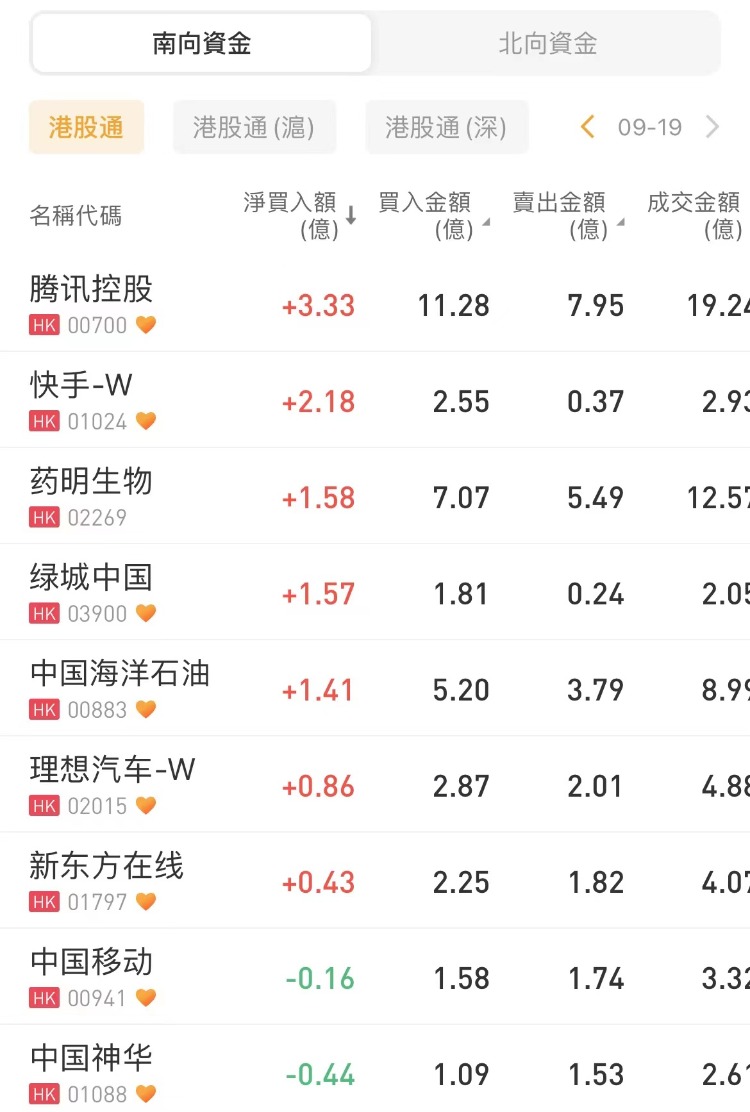Select the 港股通 filter chip
Viewport: 750px width, 1112px height.
coord(86,127)
